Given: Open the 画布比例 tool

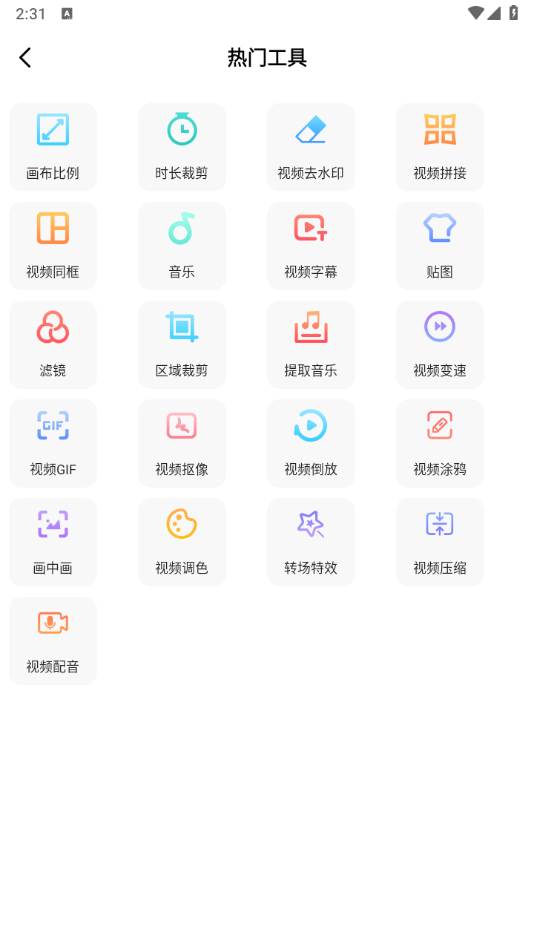Looking at the screenshot, I should (53, 147).
